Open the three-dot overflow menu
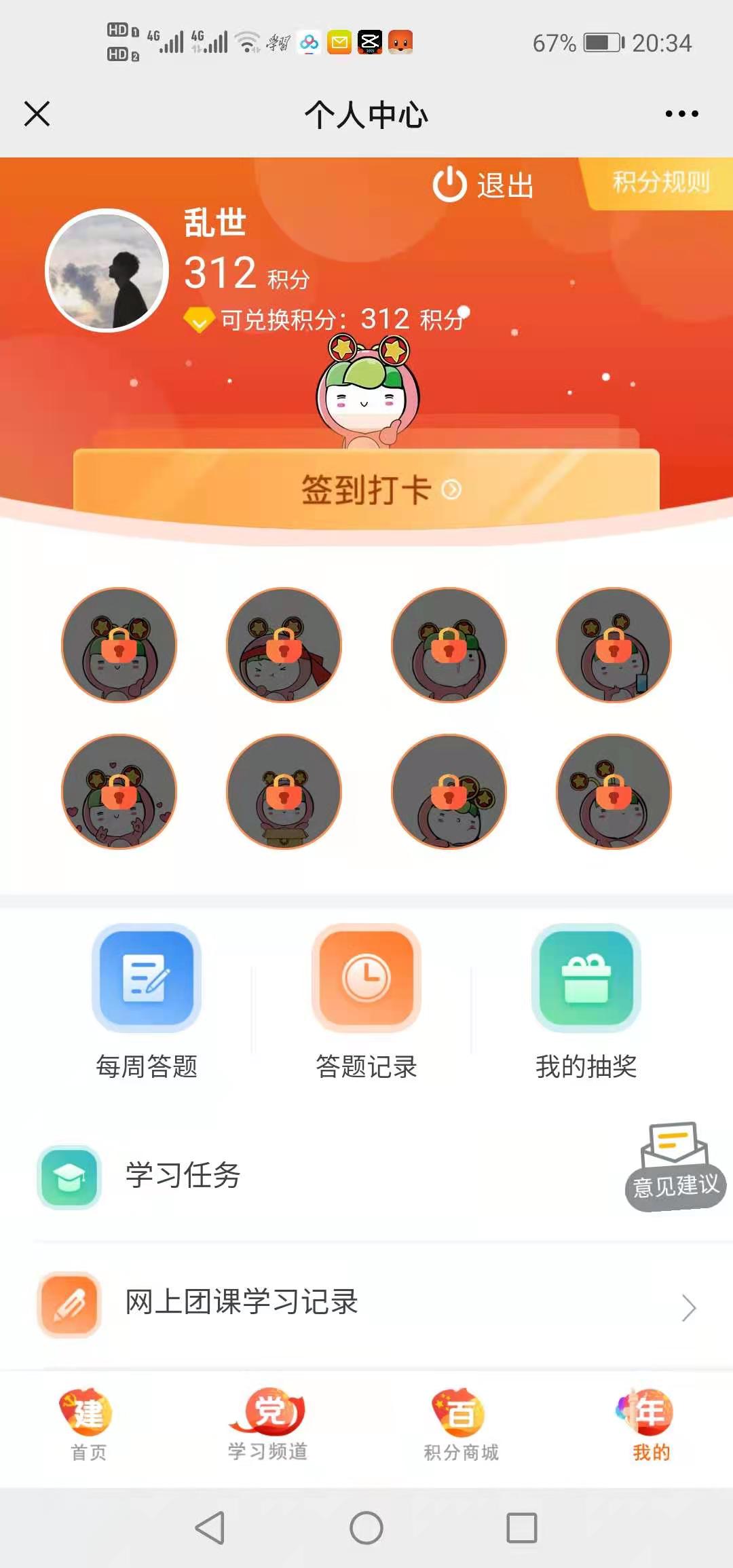The width and height of the screenshot is (733, 1568). (x=681, y=113)
